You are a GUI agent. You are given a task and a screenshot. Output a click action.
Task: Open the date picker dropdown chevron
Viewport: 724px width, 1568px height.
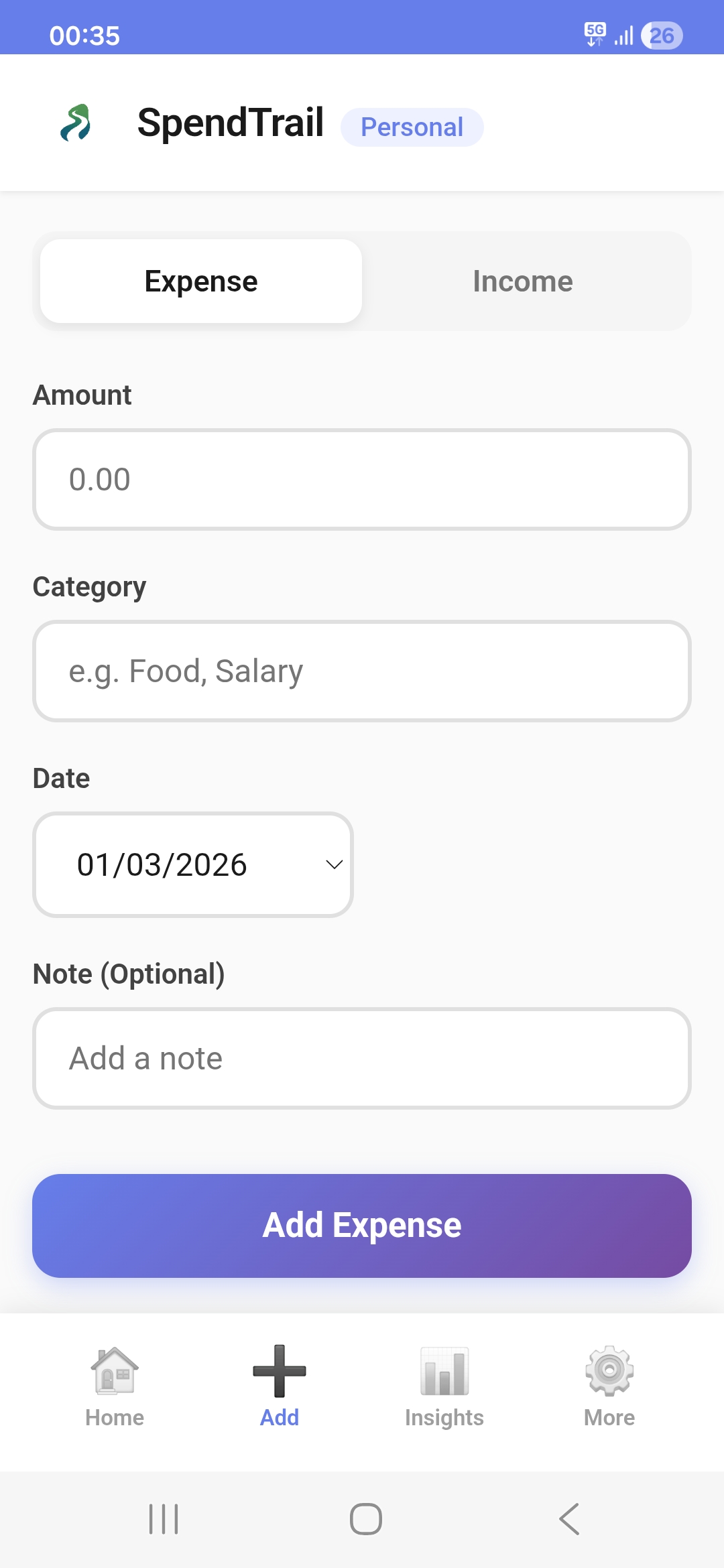[335, 865]
